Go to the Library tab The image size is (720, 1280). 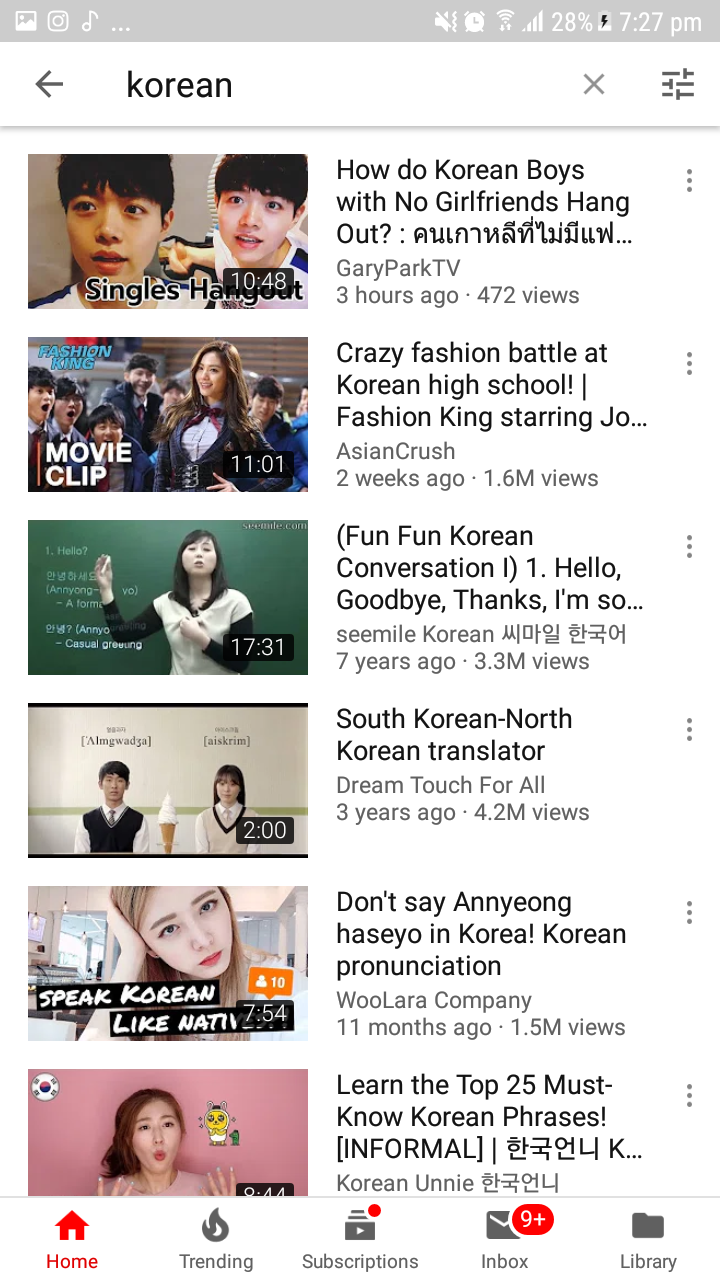[x=648, y=1240]
